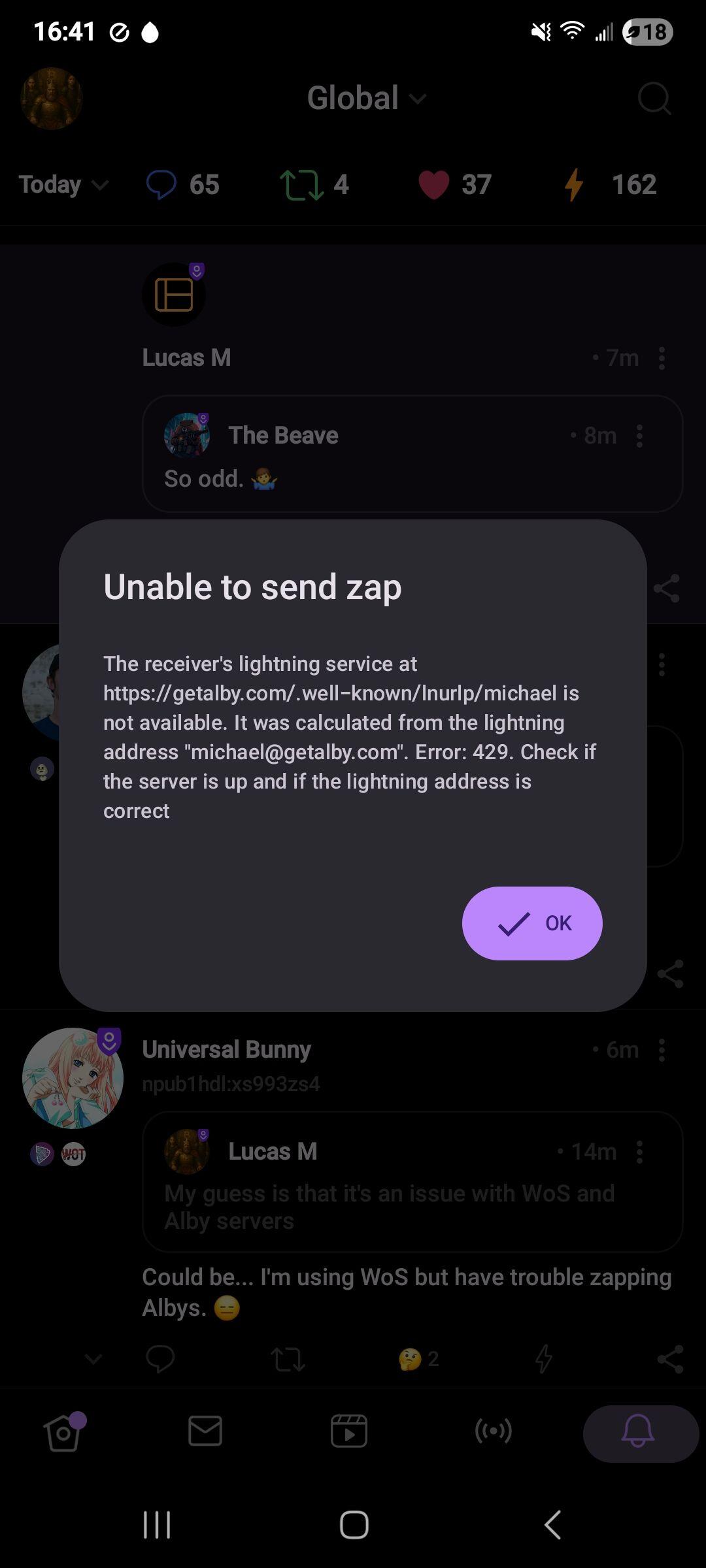Go to the system home screen
This screenshot has height=1568, width=706.
coord(354,1525)
